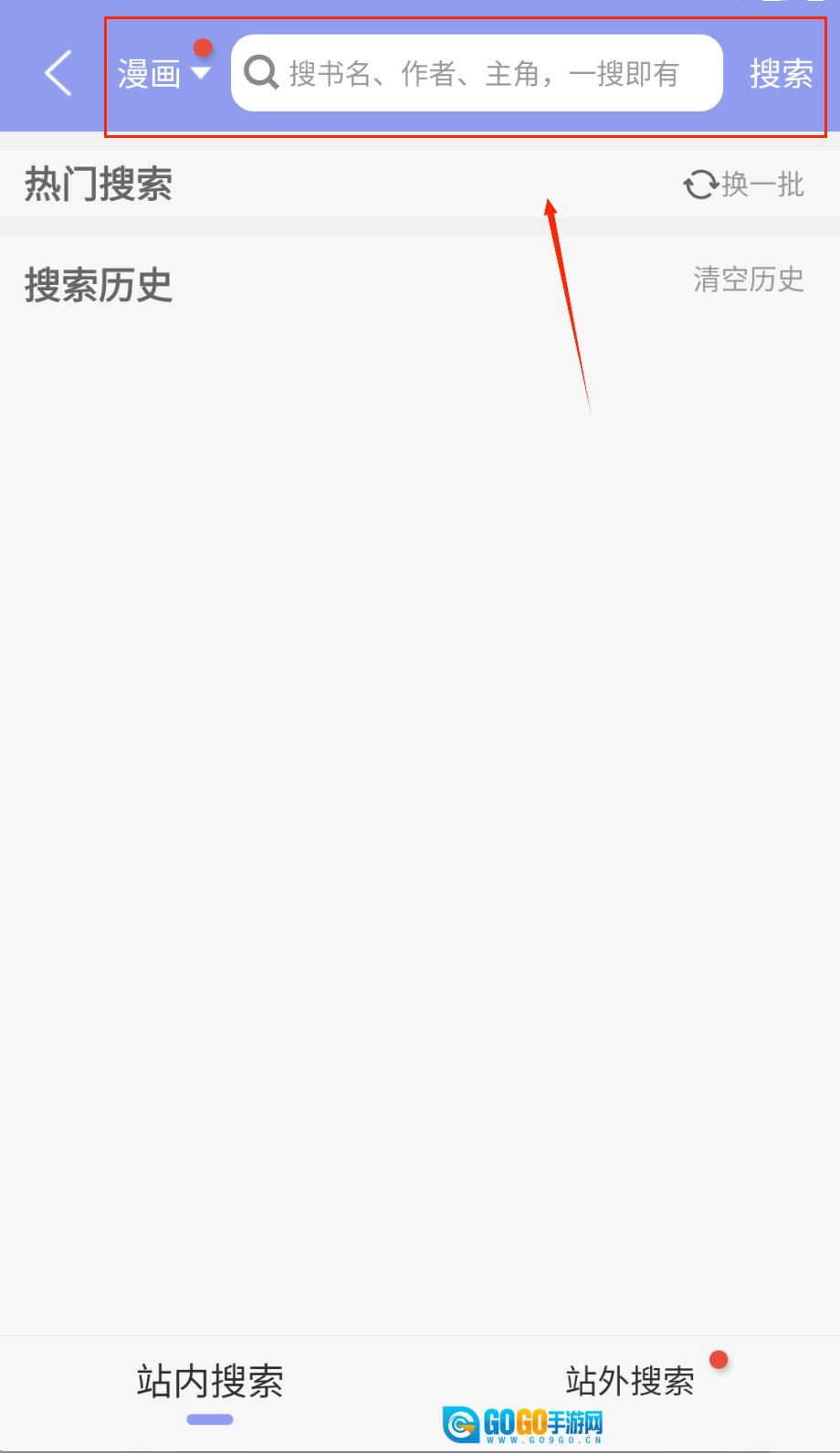Screen dimensions: 840x1453
Task: Tap the 搜索 button
Action: pos(781,73)
